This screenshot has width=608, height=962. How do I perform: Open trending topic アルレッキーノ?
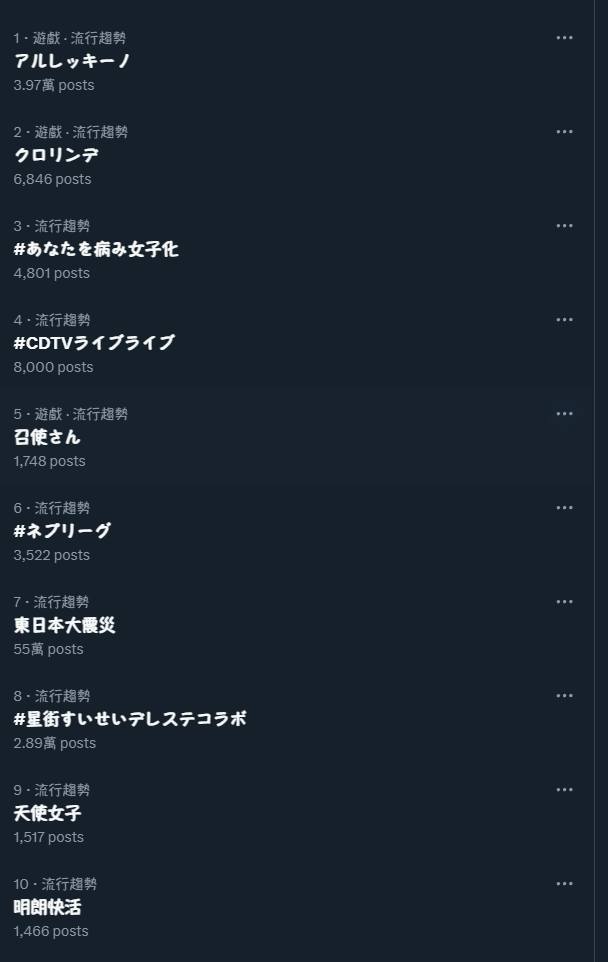coord(72,61)
